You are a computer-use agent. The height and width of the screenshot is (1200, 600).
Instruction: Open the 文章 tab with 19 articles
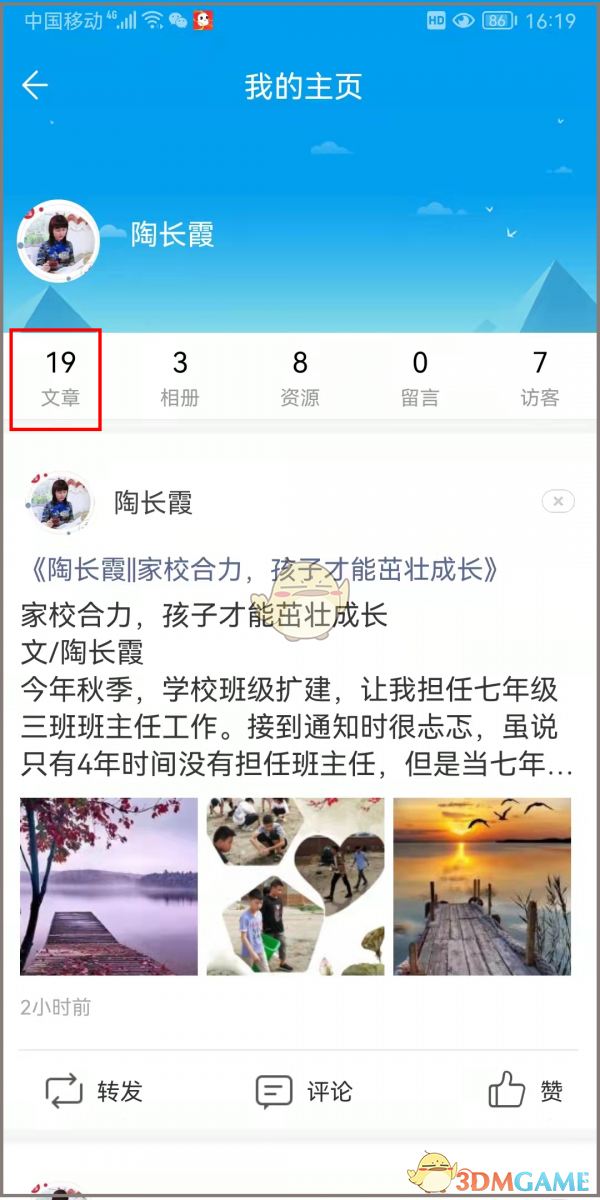pyautogui.click(x=60, y=378)
